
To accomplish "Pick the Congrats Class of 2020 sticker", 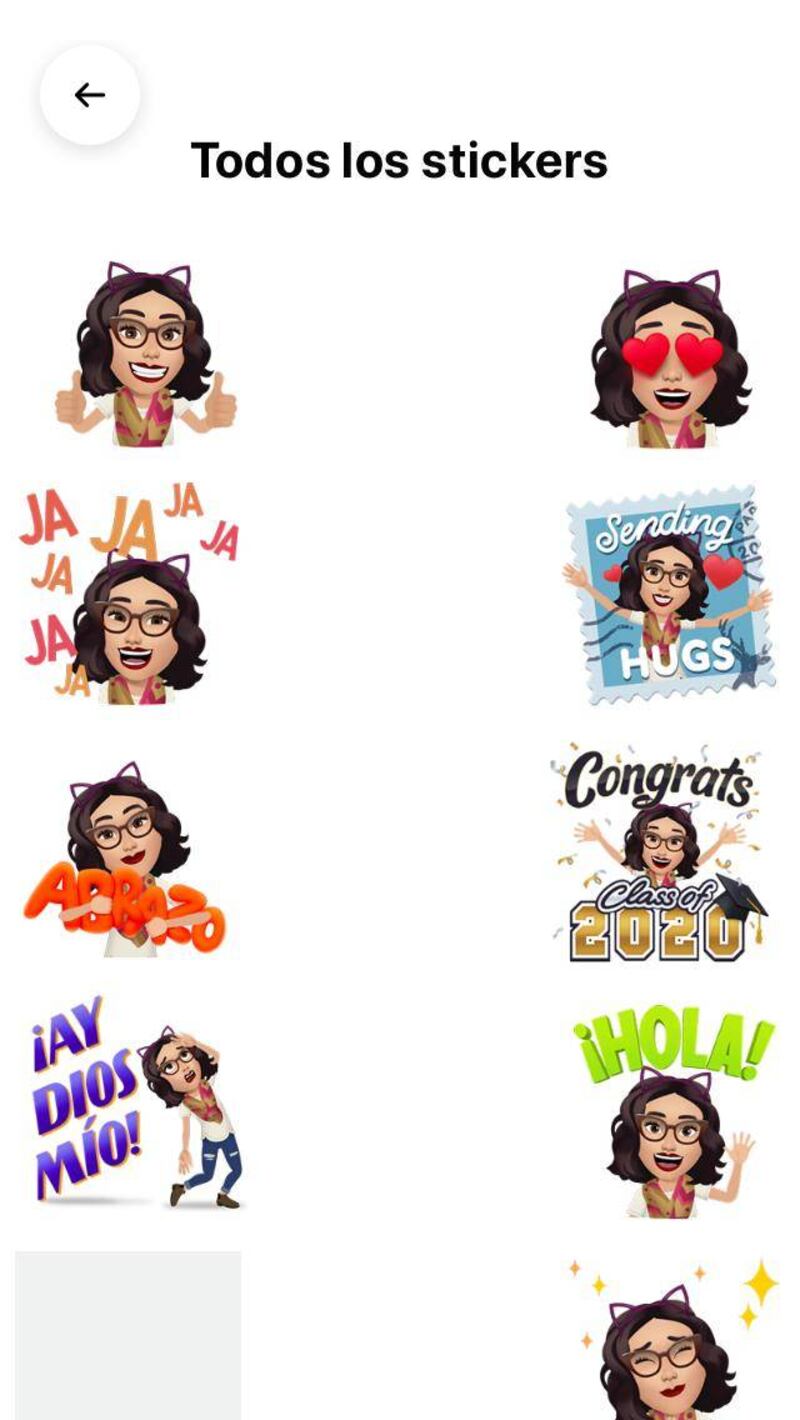I will 660,855.
